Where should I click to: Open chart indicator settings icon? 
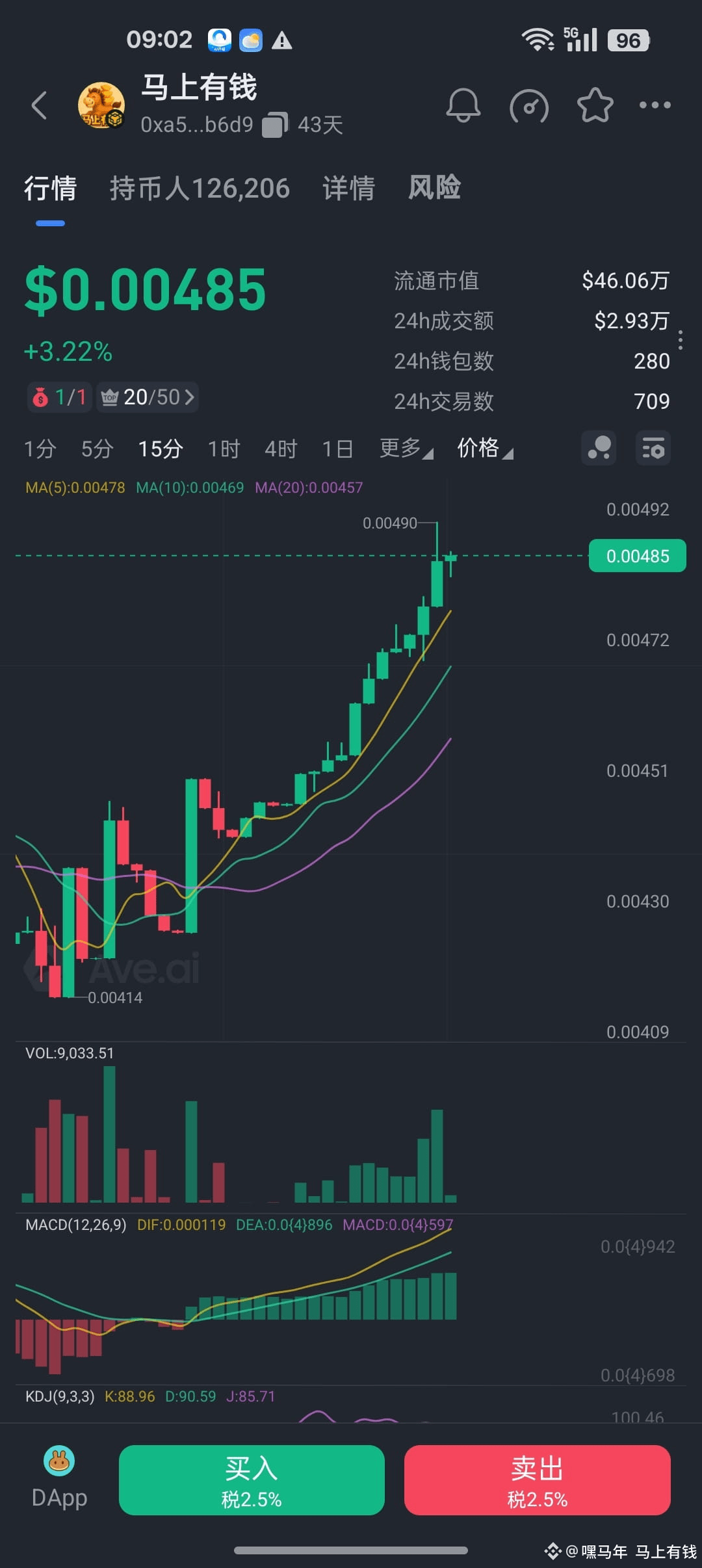(x=653, y=449)
